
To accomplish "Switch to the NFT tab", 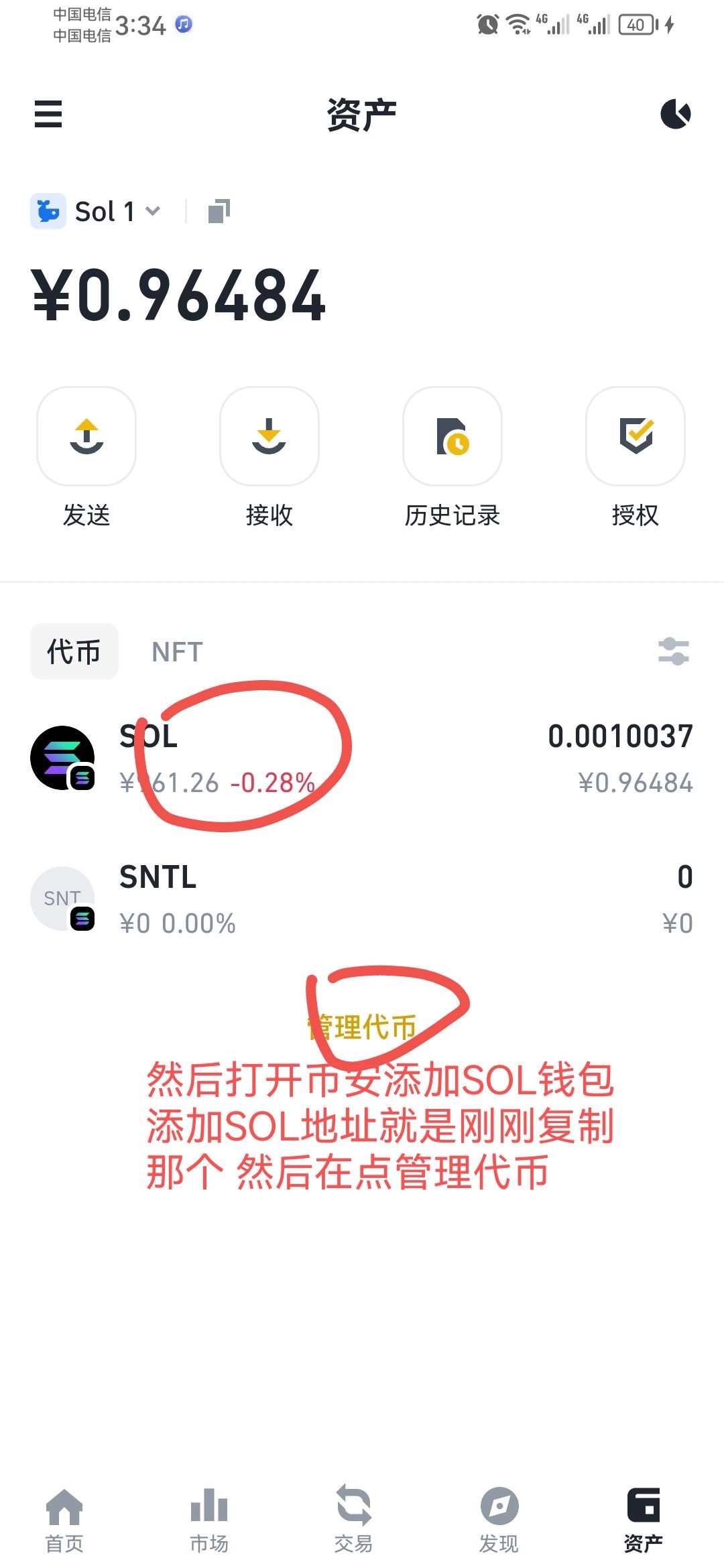I will [x=177, y=652].
